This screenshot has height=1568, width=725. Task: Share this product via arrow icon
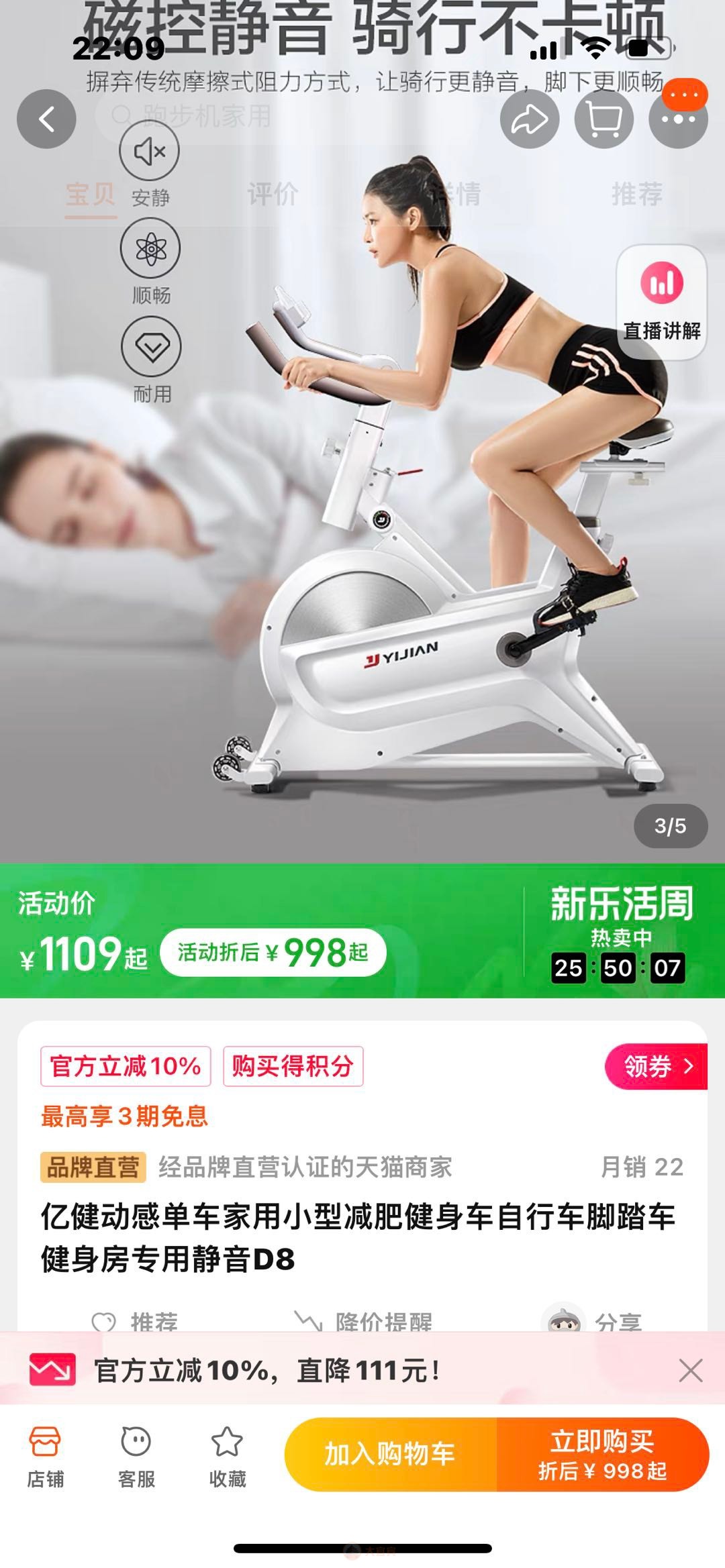[530, 119]
